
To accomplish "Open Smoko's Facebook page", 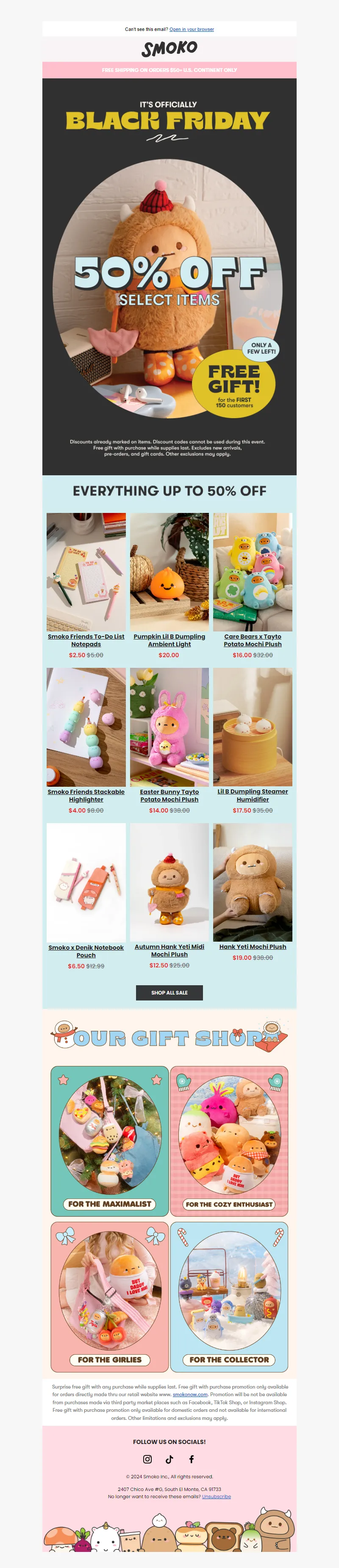I will pyautogui.click(x=192, y=1458).
